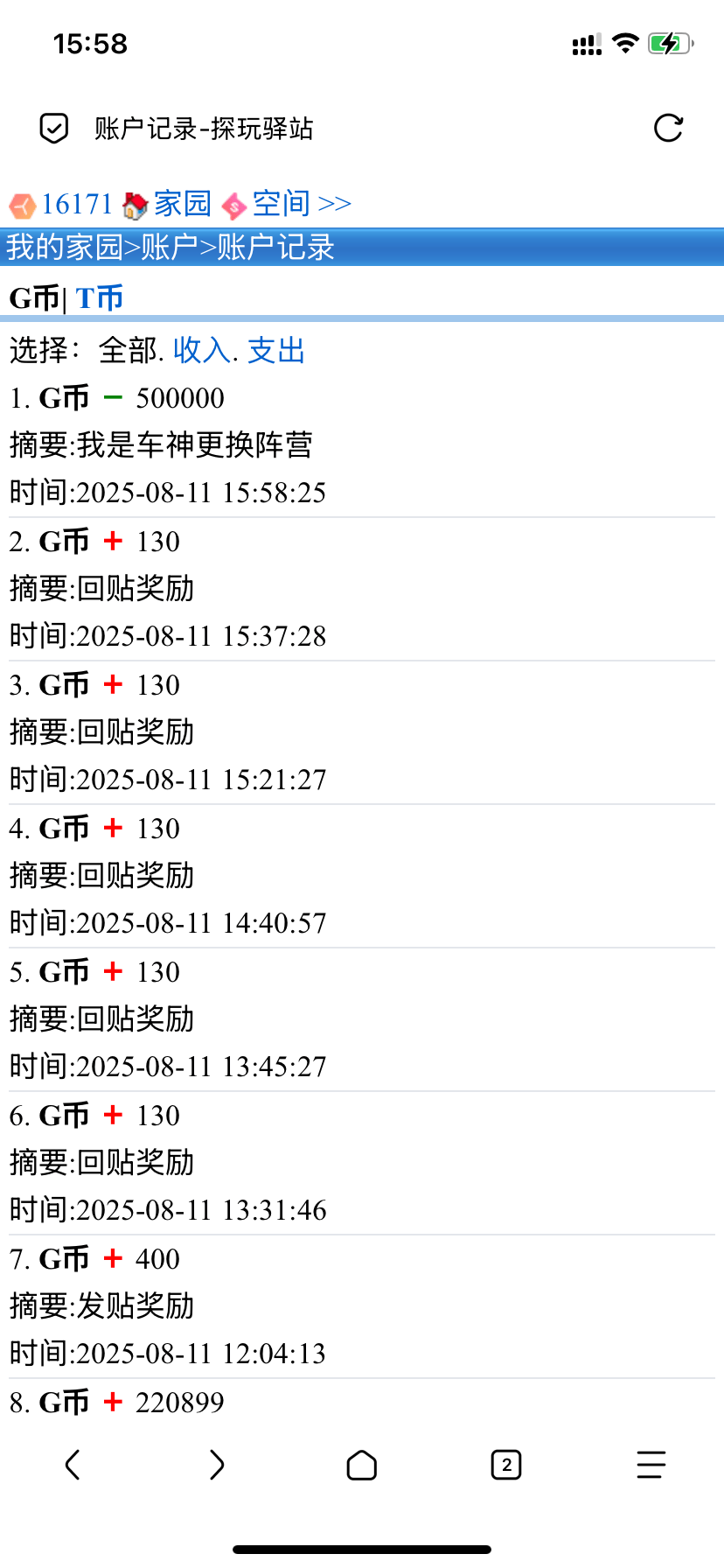Go back in the browser
The height and width of the screenshot is (1568, 724).
click(x=73, y=1464)
